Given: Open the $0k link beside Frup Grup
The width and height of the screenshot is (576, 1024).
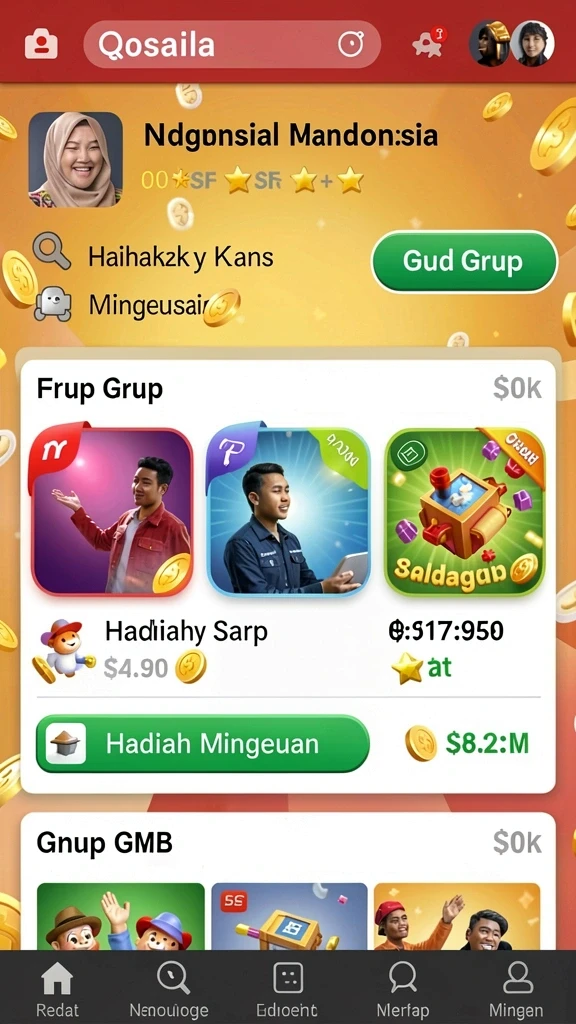Looking at the screenshot, I should 517,389.
